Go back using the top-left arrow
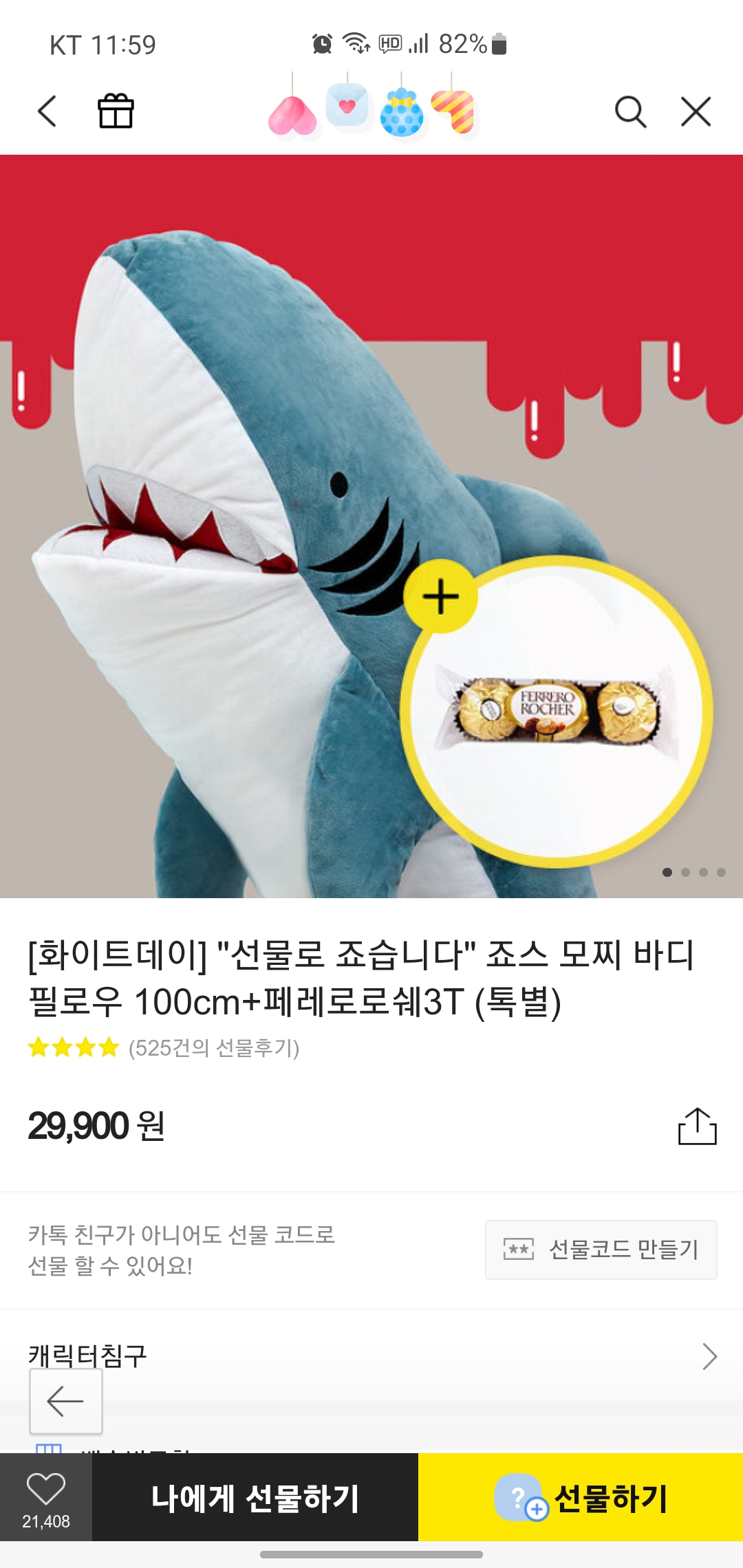 pyautogui.click(x=47, y=111)
